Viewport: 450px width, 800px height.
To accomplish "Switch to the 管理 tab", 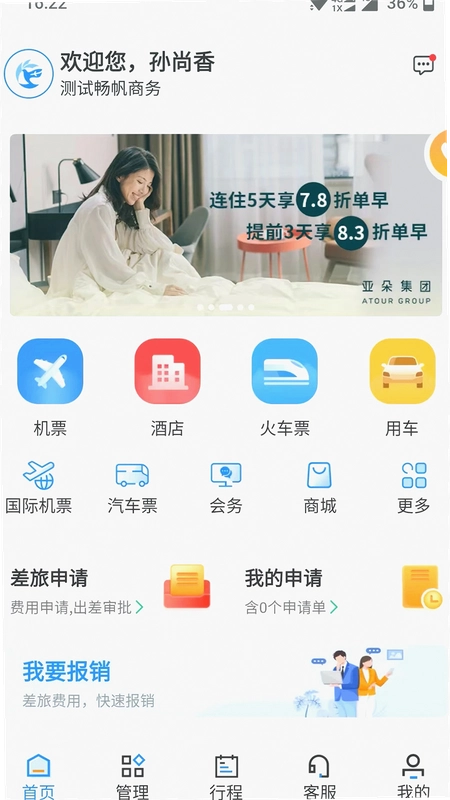I will [x=133, y=777].
